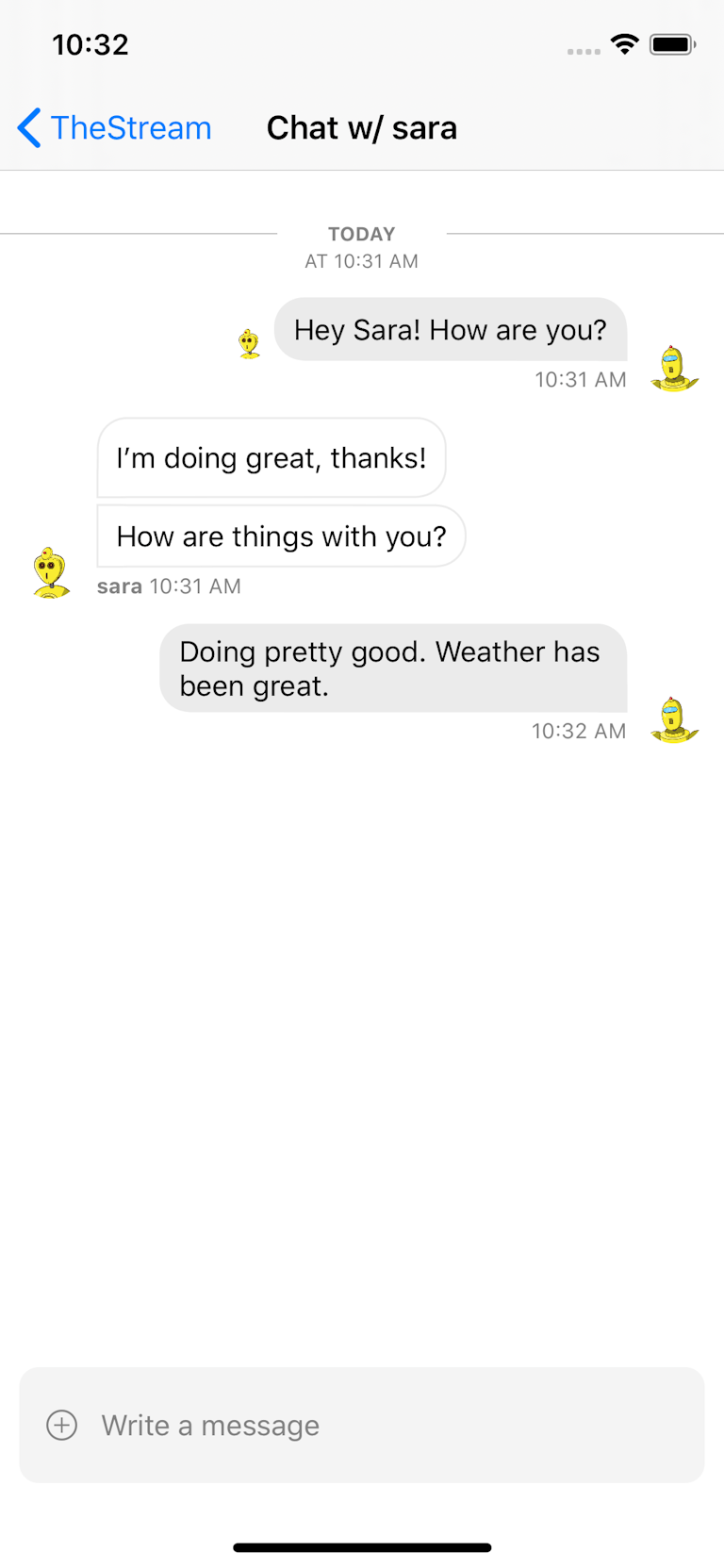The height and width of the screenshot is (1568, 724).
Task: Click the Wi-Fi icon in status bar
Action: pos(624,43)
